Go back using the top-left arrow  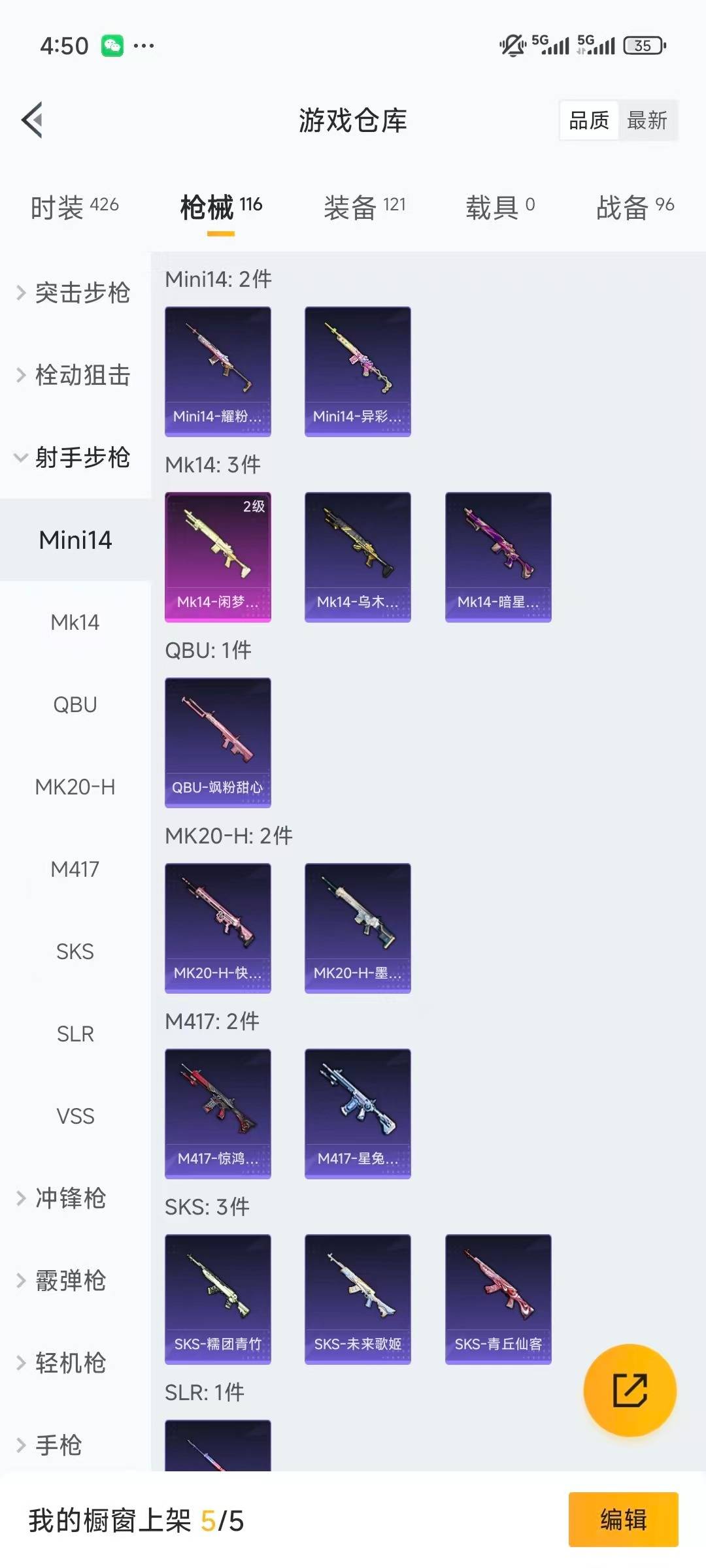[33, 120]
